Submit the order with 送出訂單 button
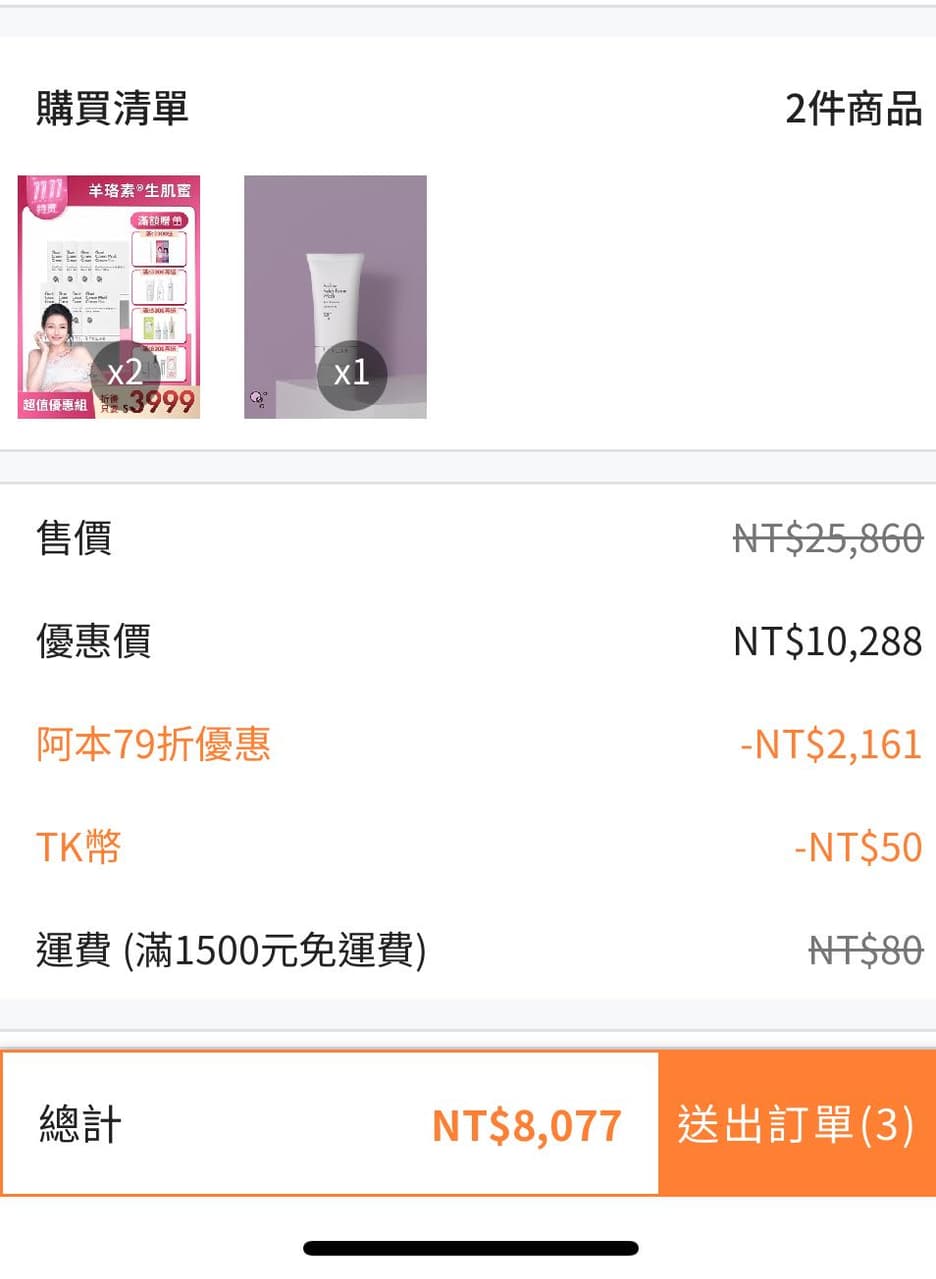Viewport: 936px width, 1279px height. tap(796, 1124)
